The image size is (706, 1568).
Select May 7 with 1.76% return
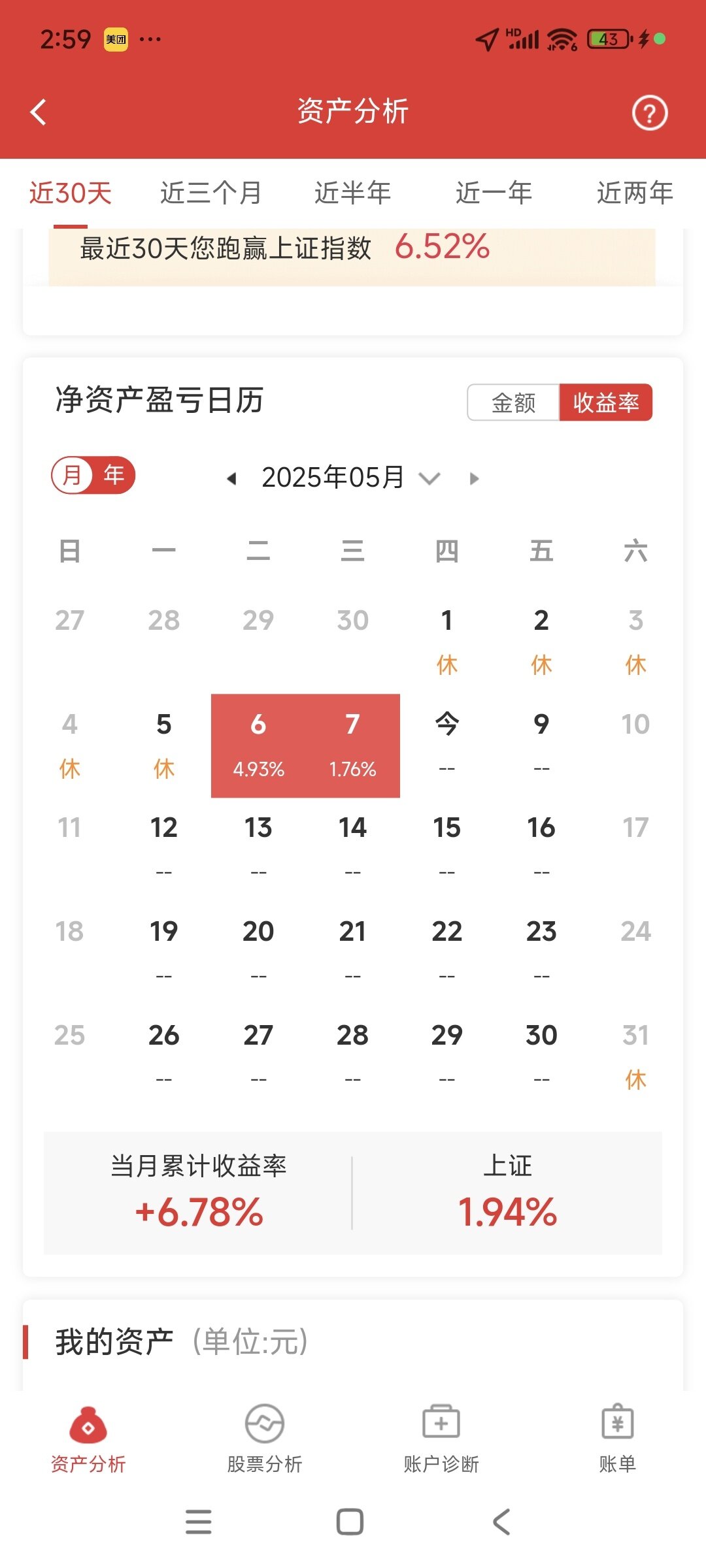pos(352,745)
